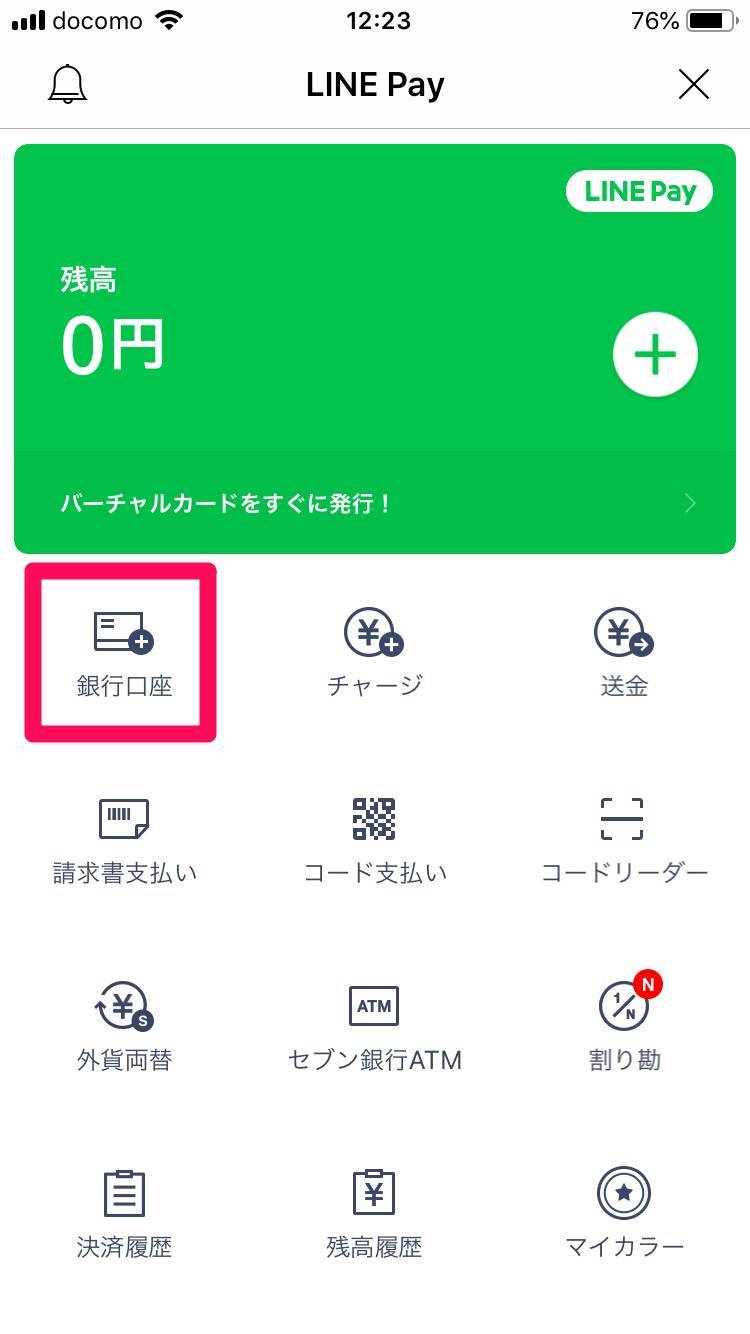Select セブン銀行ATM option
Screen dimensions: 750x1334
coord(375,1027)
